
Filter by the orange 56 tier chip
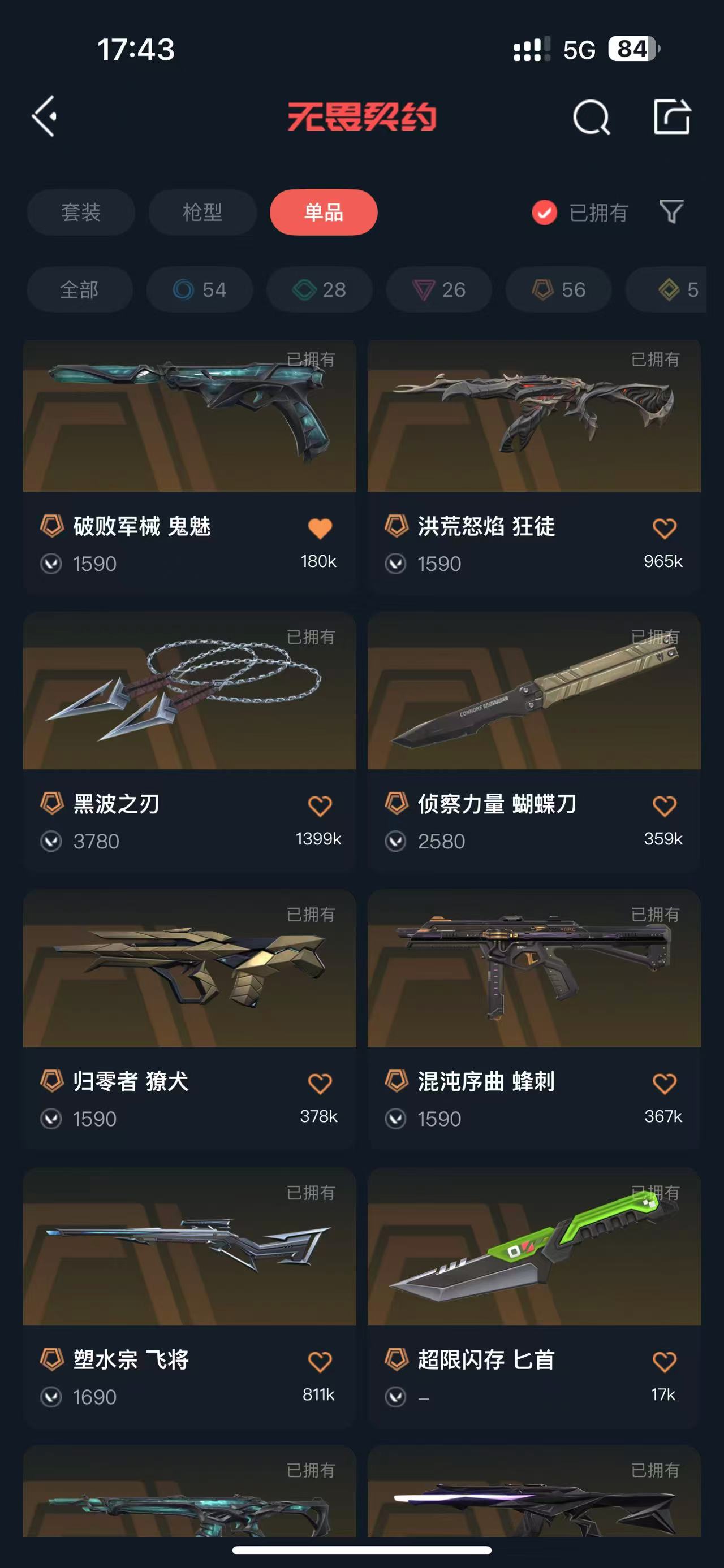[558, 290]
